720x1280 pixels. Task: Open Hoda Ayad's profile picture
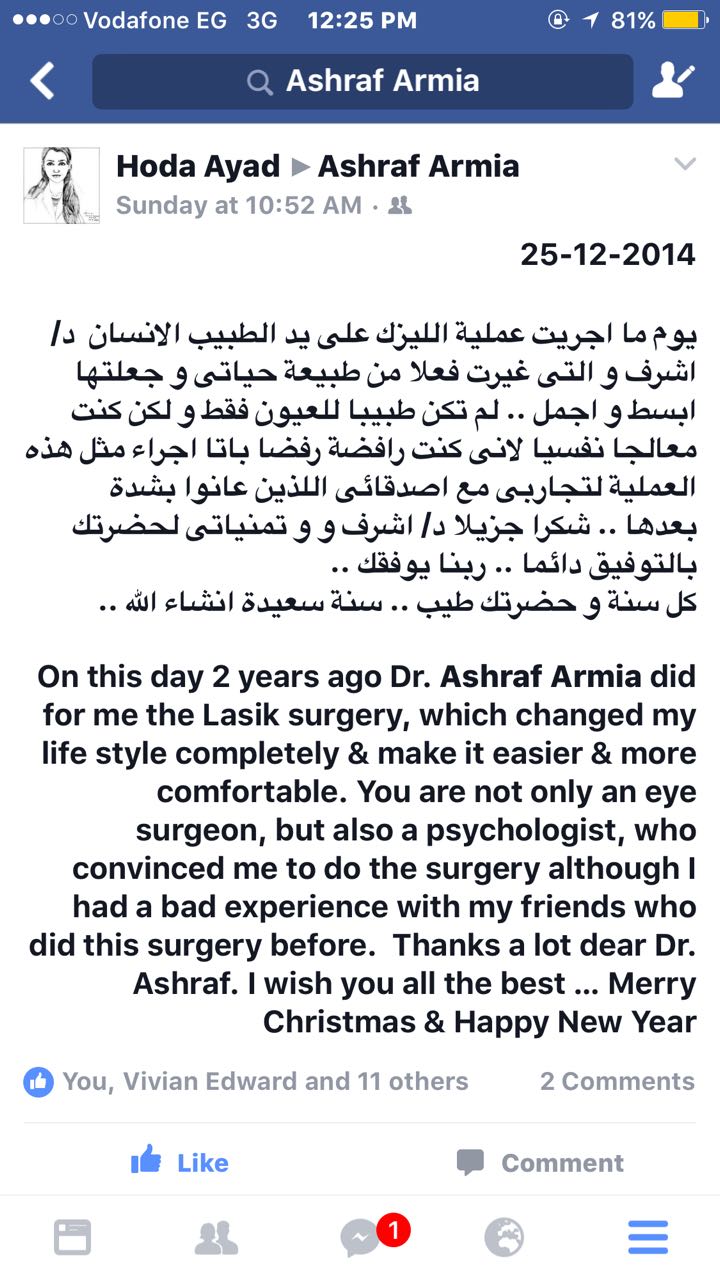[x=61, y=185]
